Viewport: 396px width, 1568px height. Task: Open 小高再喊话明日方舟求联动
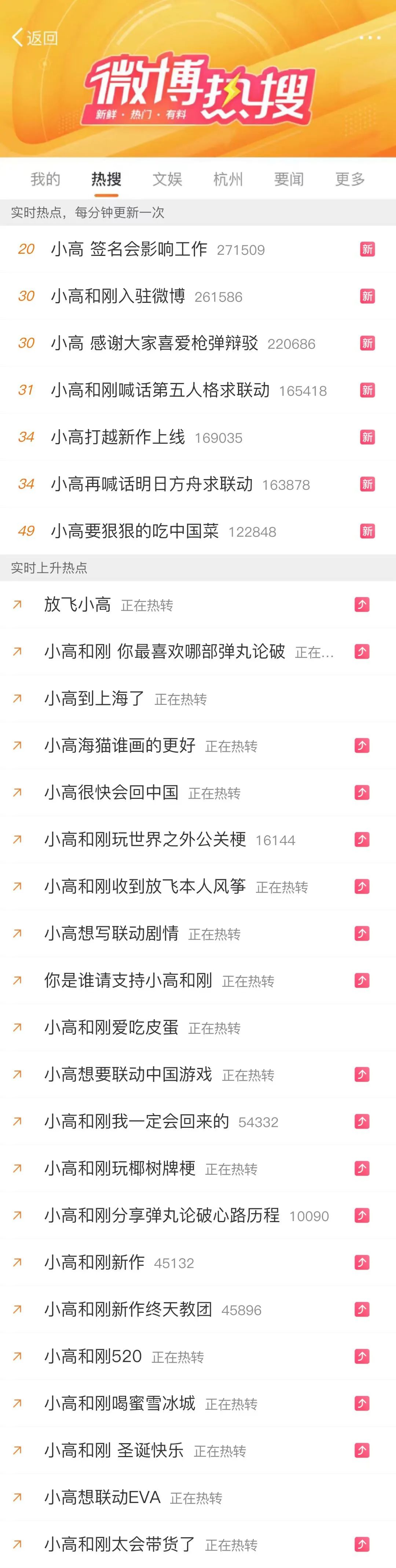(x=151, y=484)
